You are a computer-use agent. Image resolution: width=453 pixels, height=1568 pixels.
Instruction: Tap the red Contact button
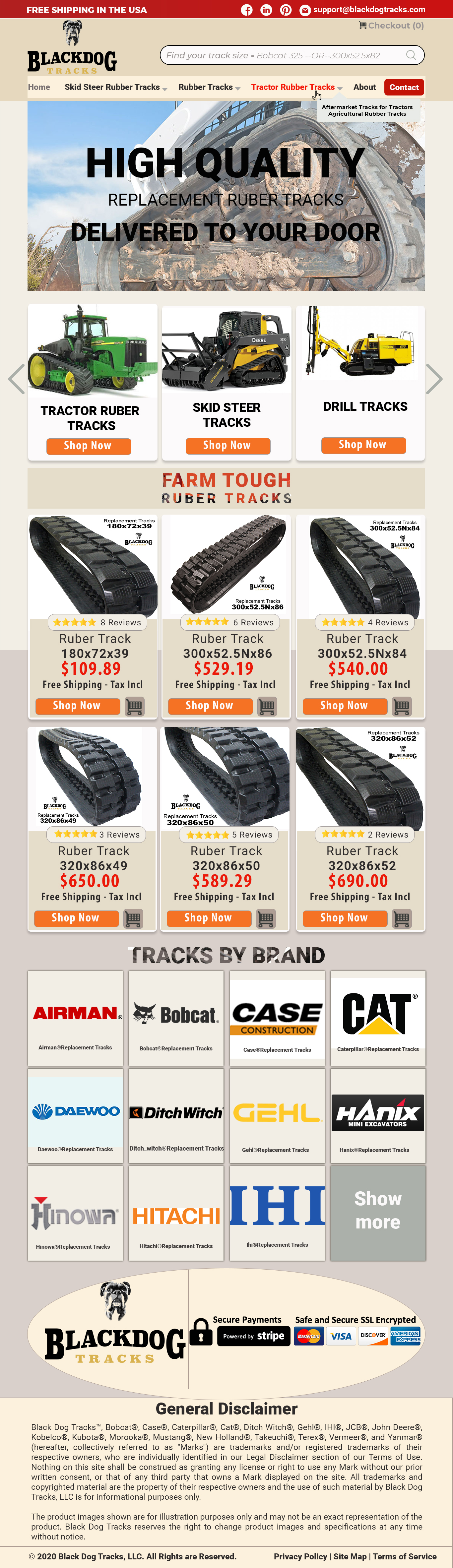point(404,87)
